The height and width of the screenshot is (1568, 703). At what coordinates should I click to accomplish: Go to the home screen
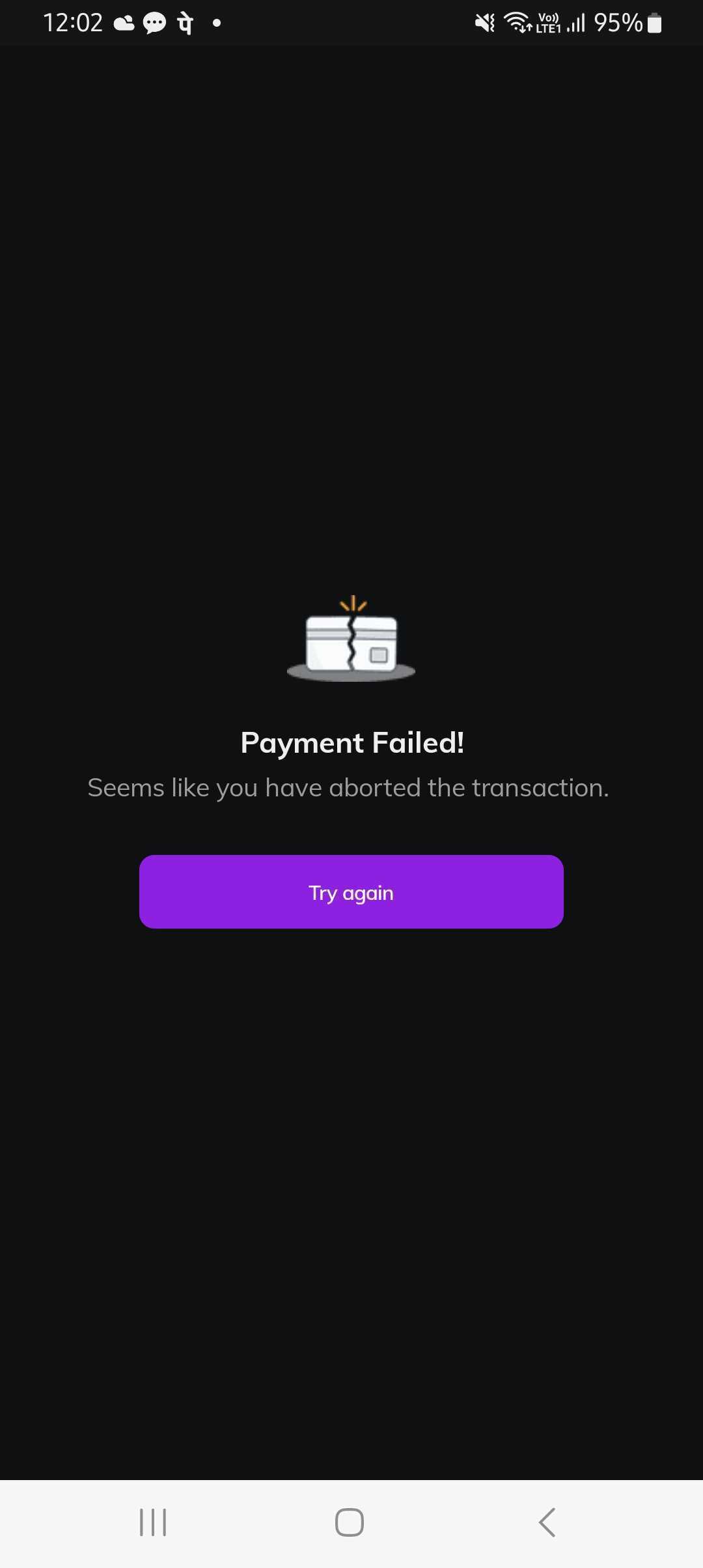pyautogui.click(x=350, y=1522)
